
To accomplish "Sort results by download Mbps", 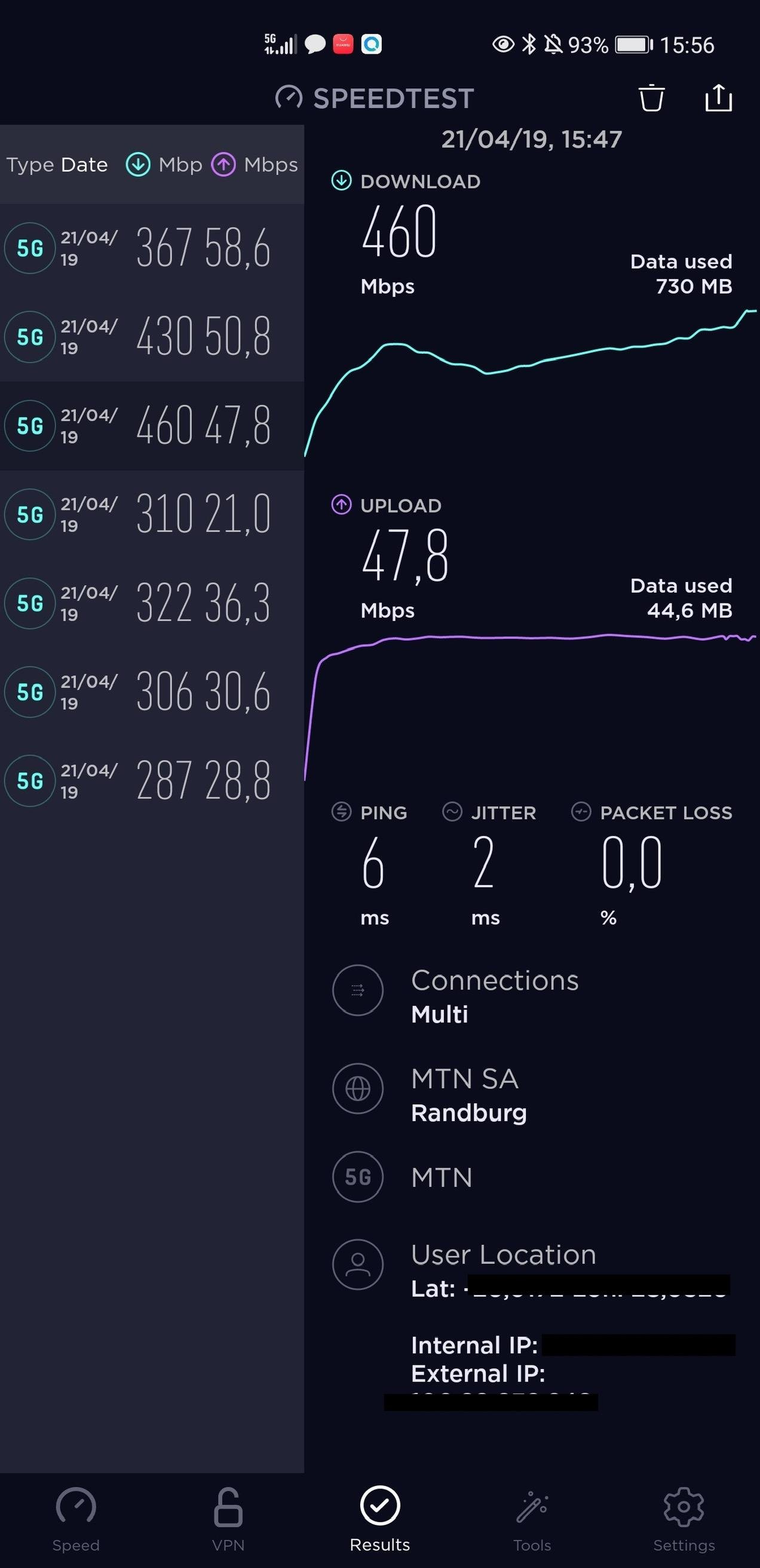I will [164, 165].
